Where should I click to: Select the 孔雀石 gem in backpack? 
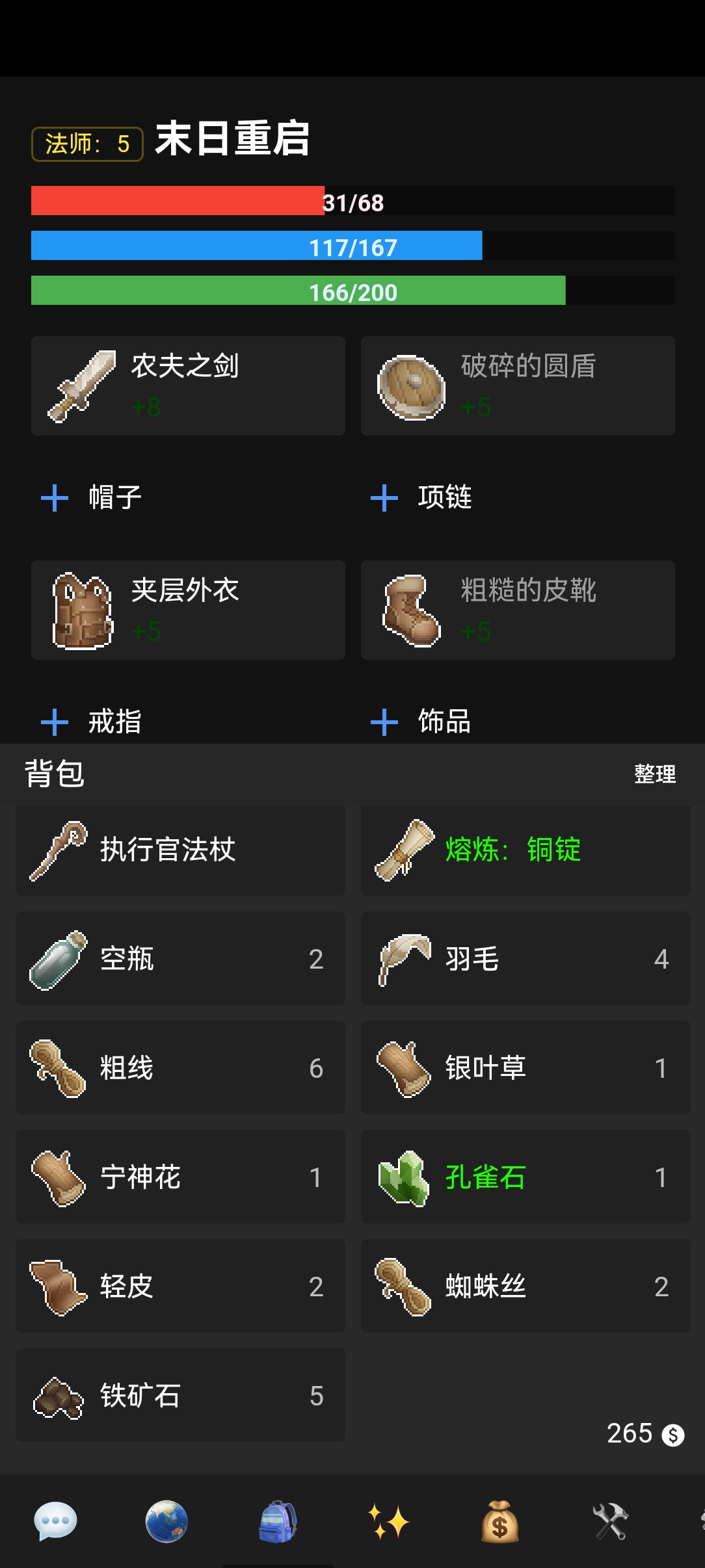point(517,1177)
